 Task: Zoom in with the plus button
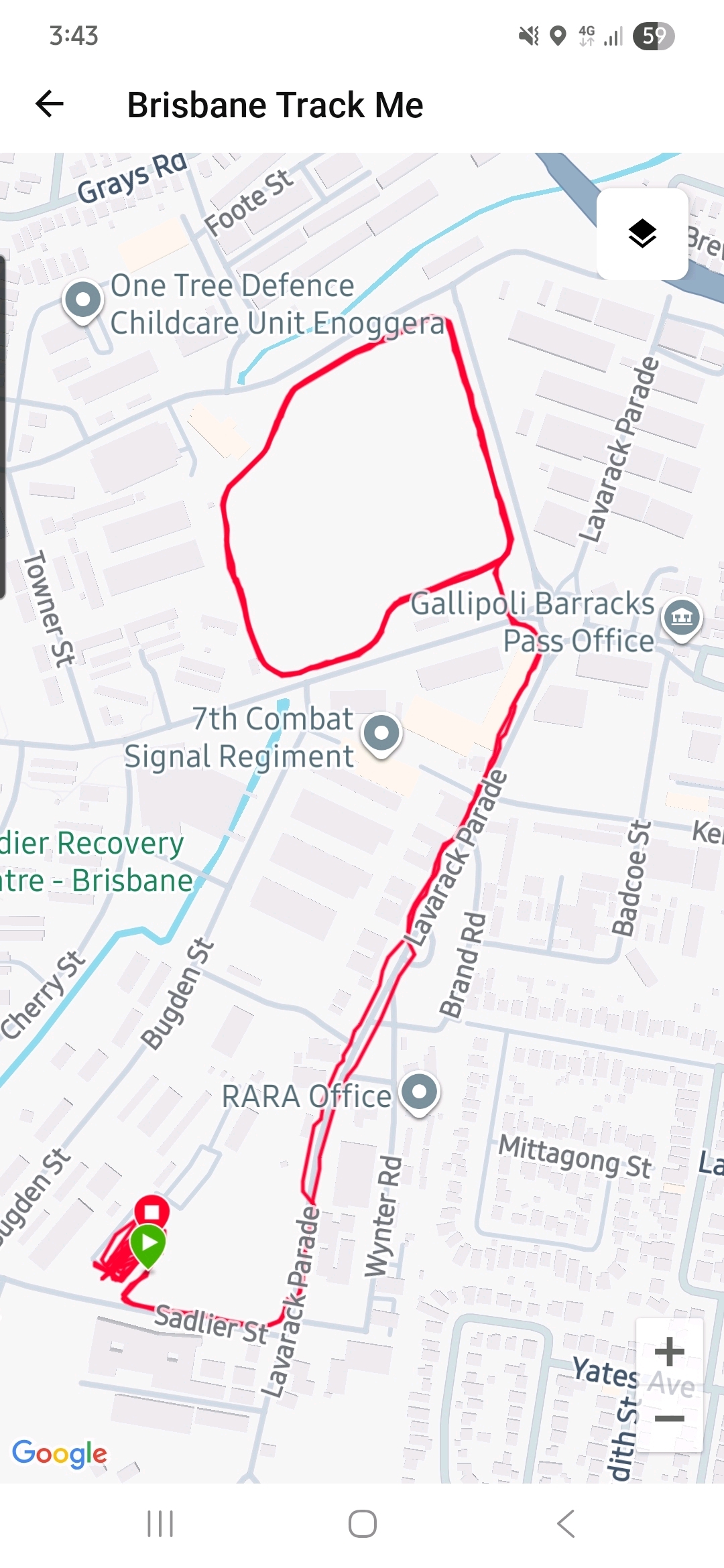tap(669, 1352)
